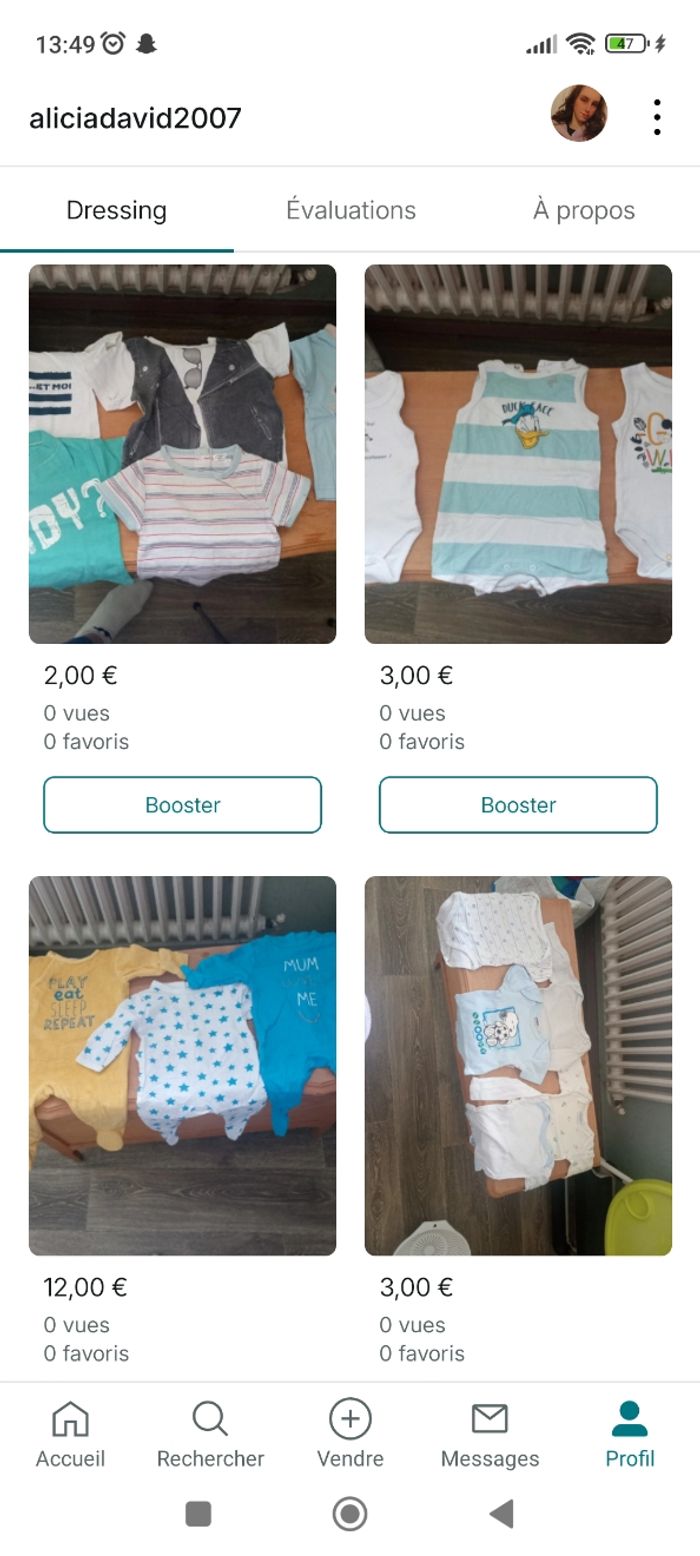Start selling with the Vendre tab
700x1556 pixels.
350,1433
